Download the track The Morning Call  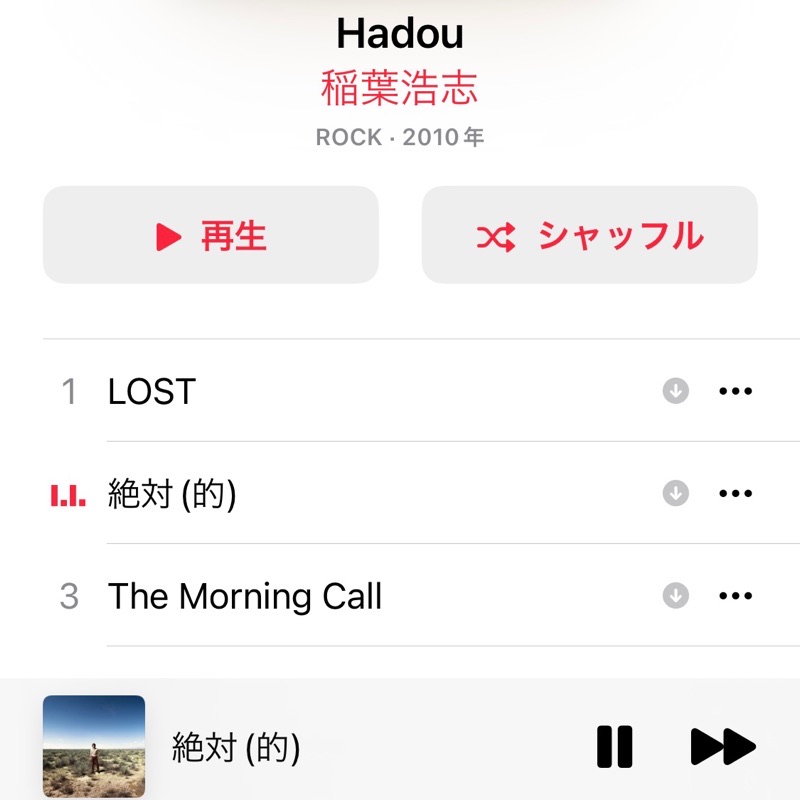[x=676, y=596]
